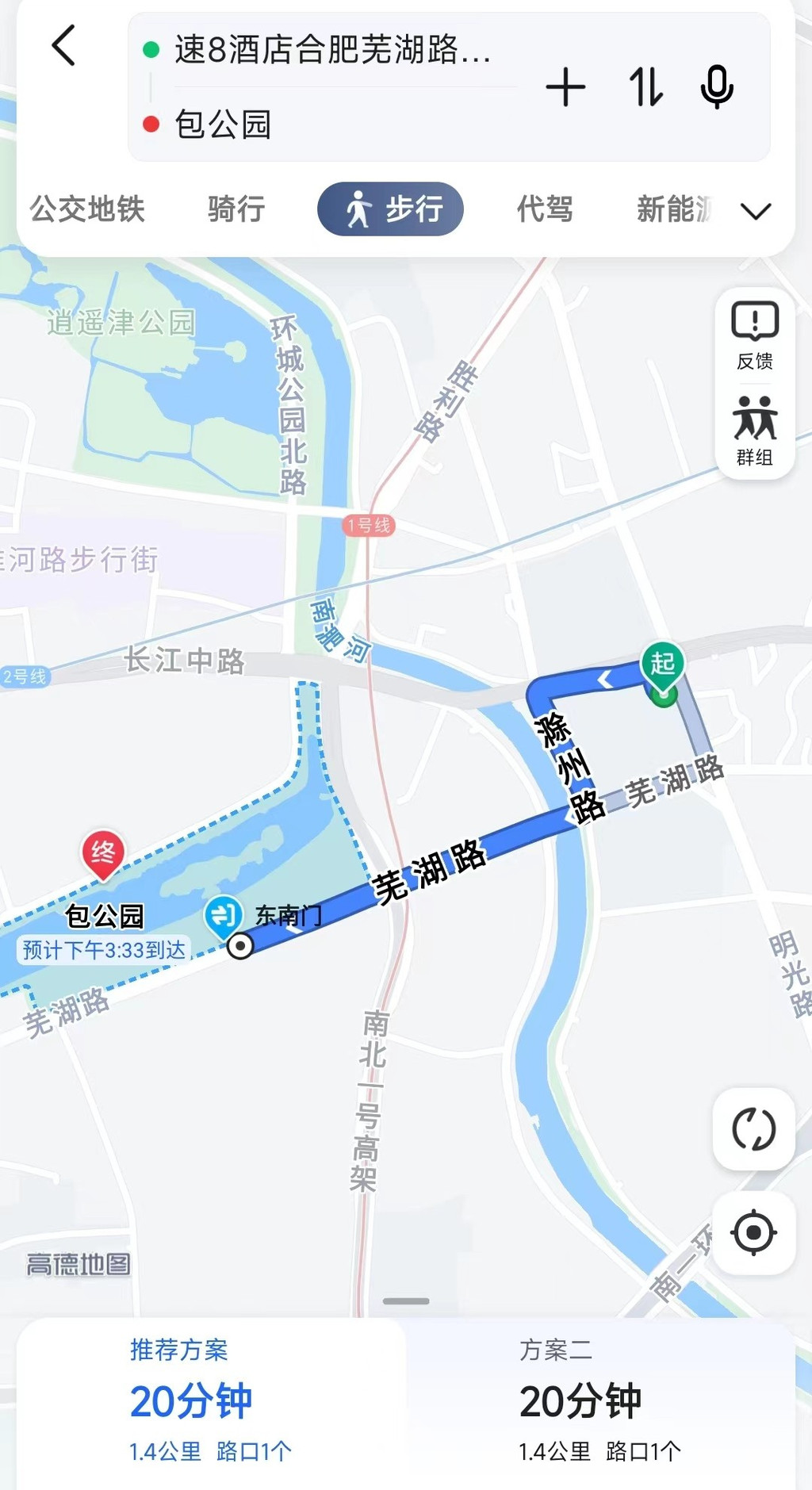
Task: Start voice input with the microphone
Action: pos(717,87)
